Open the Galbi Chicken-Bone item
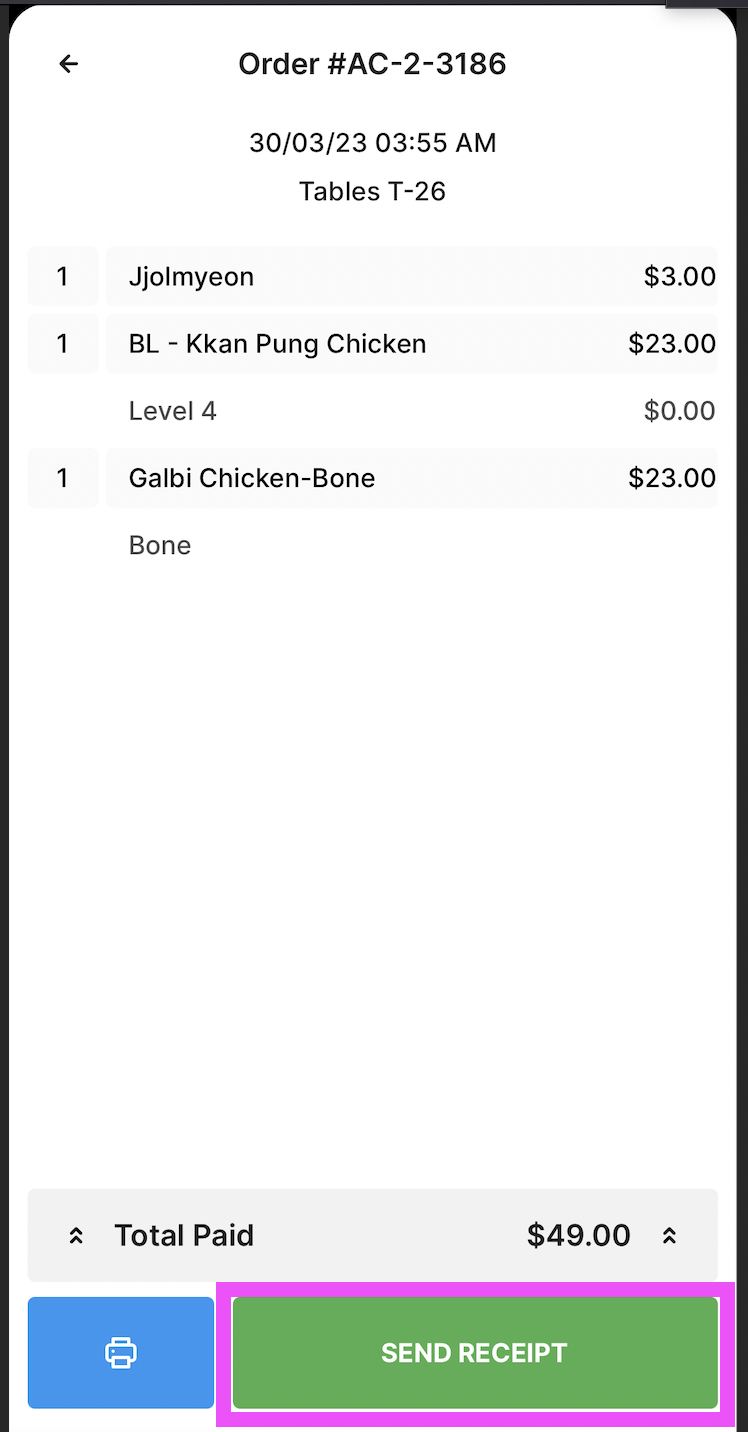Screen dimensions: 748x1432 click(410, 478)
